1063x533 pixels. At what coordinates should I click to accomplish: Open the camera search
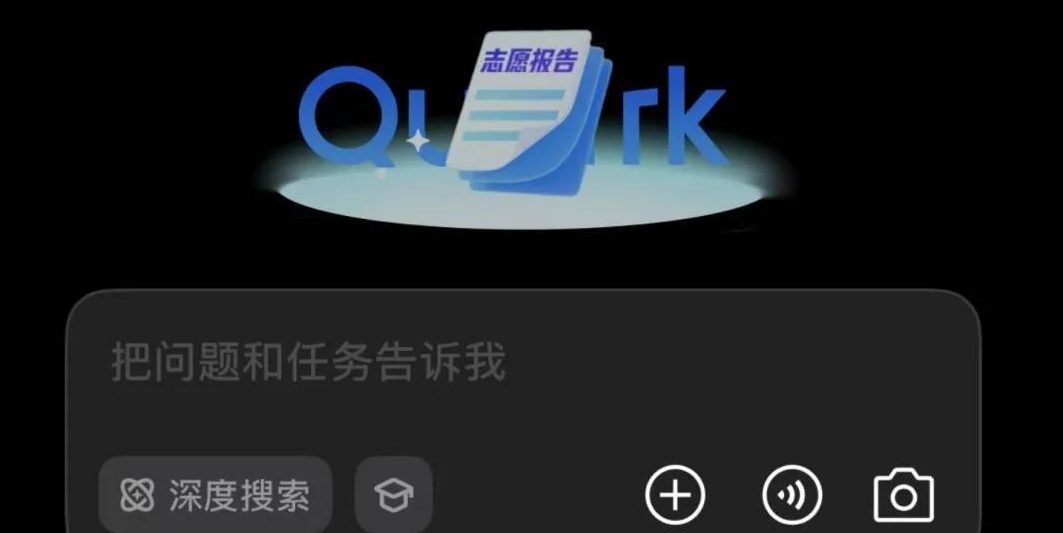903,495
